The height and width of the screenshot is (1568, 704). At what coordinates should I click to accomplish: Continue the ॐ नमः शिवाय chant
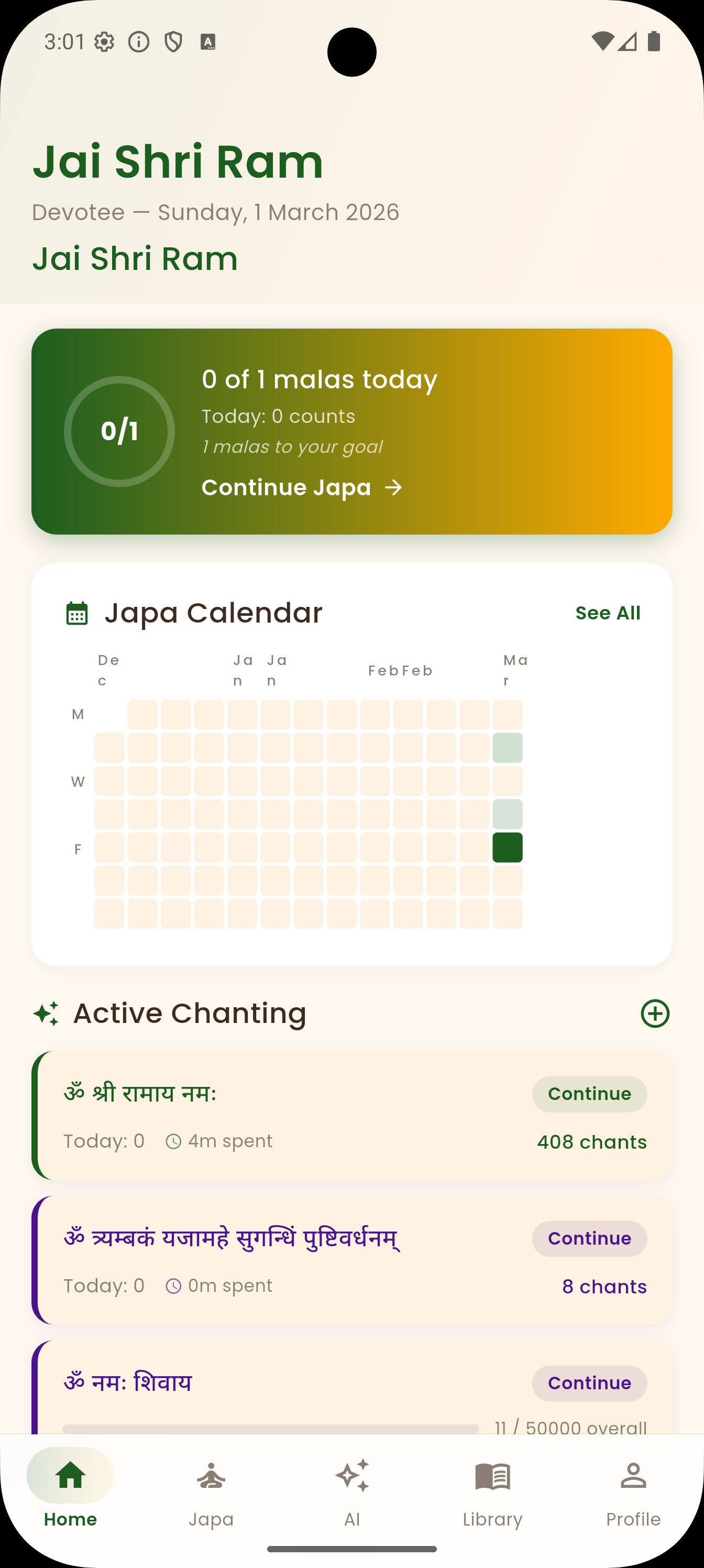(x=589, y=1383)
